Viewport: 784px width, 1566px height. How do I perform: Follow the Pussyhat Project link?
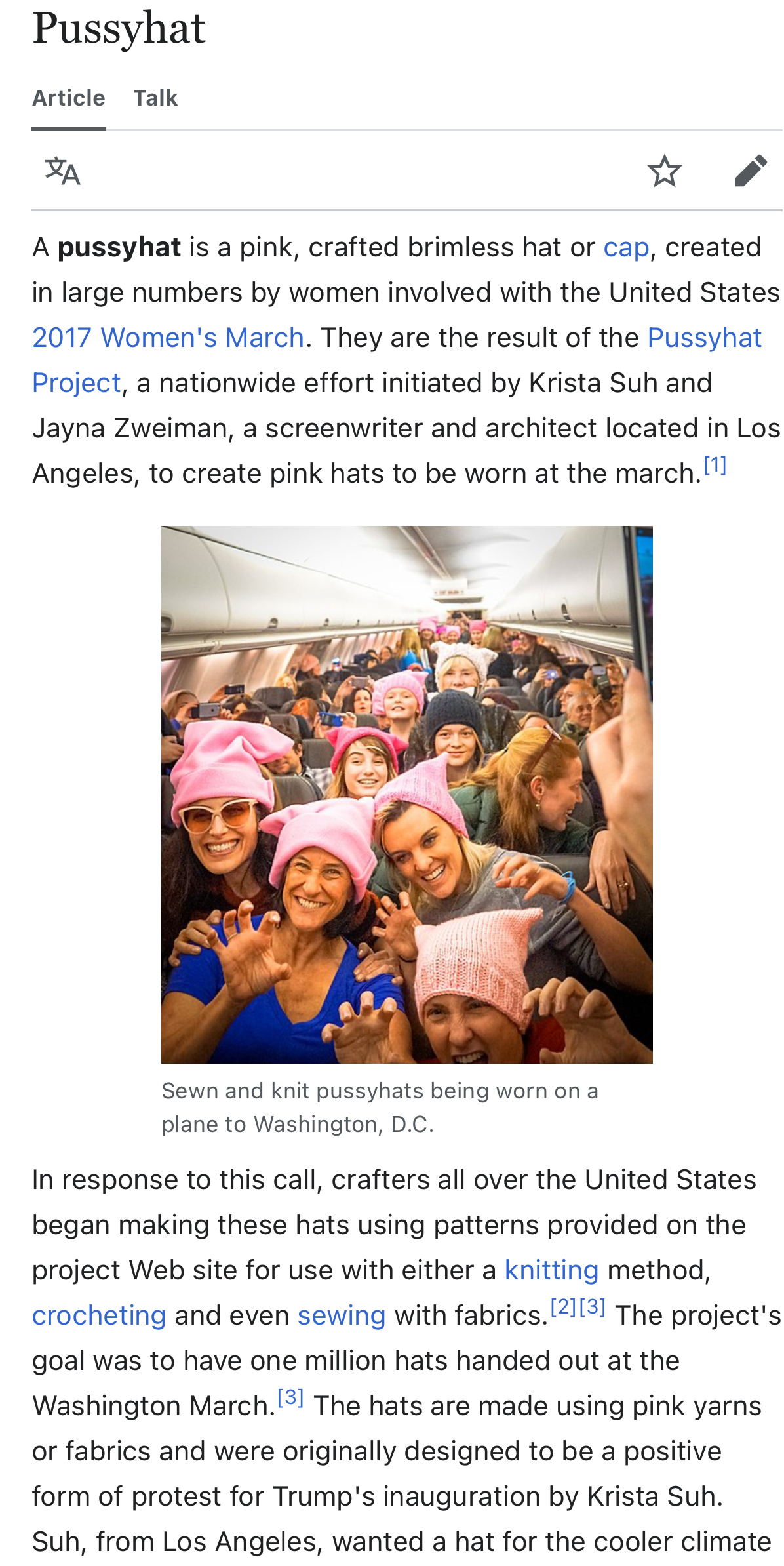click(x=704, y=338)
